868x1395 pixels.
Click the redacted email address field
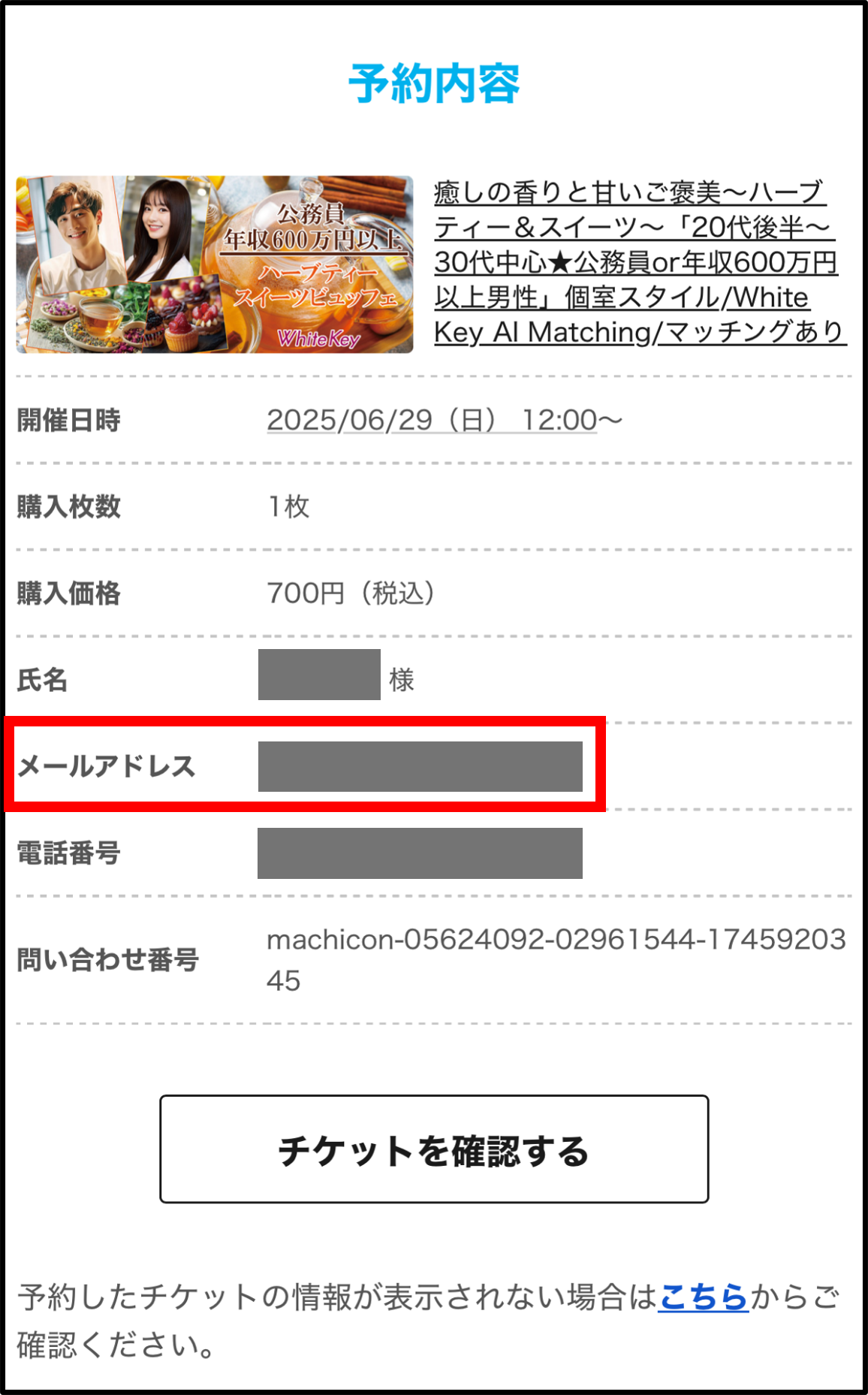click(420, 768)
